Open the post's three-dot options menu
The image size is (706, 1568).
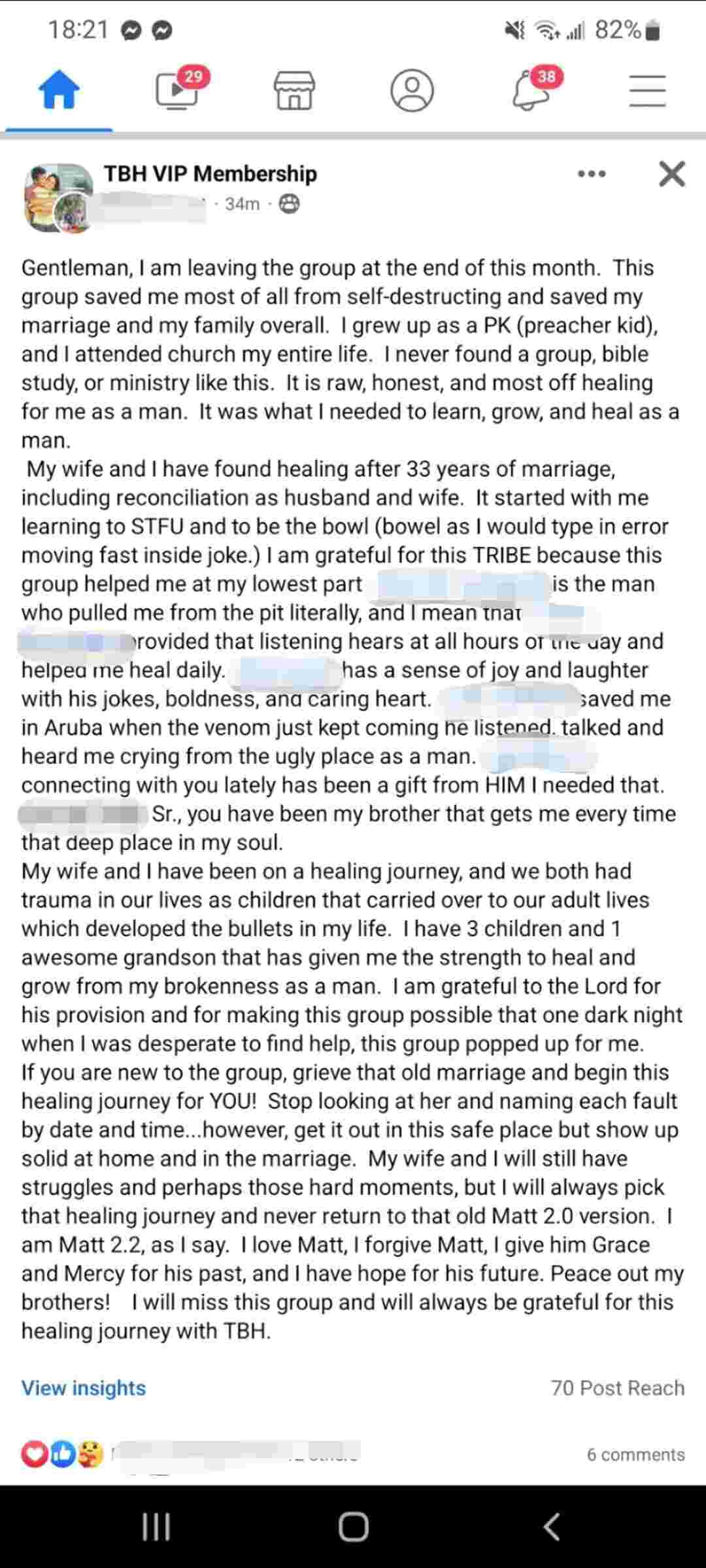coord(592,174)
